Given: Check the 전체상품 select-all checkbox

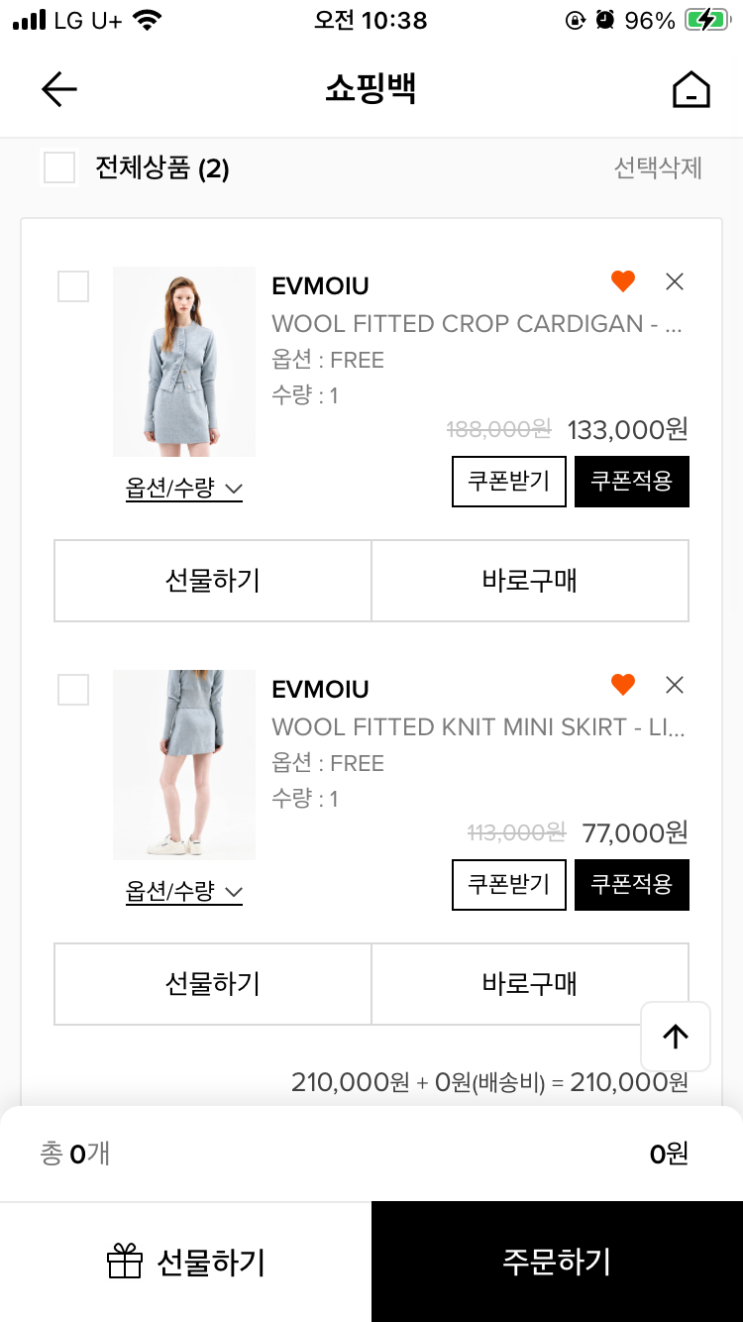Looking at the screenshot, I should point(60,168).
